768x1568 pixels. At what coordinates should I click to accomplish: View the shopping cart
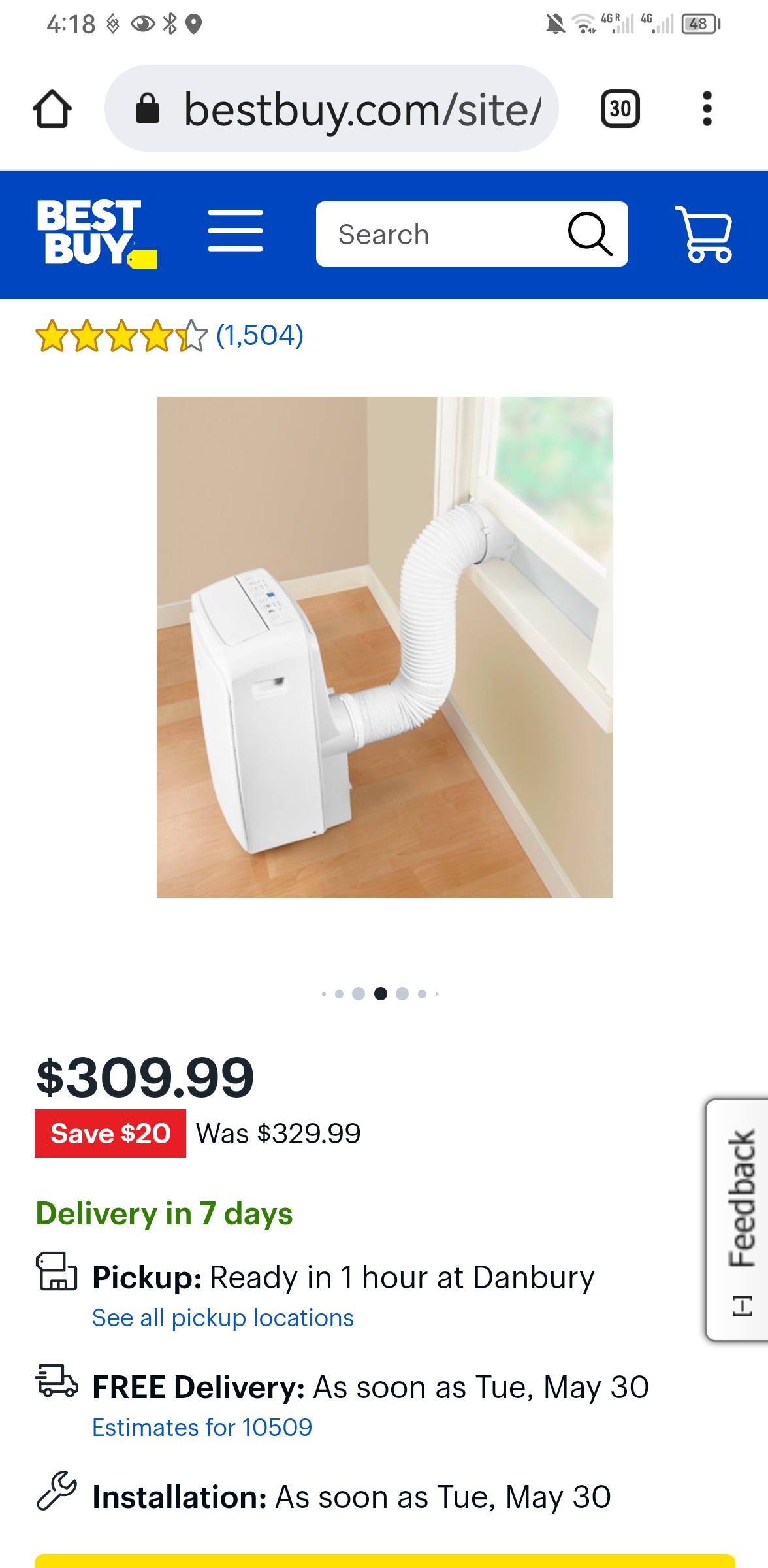[x=704, y=234]
